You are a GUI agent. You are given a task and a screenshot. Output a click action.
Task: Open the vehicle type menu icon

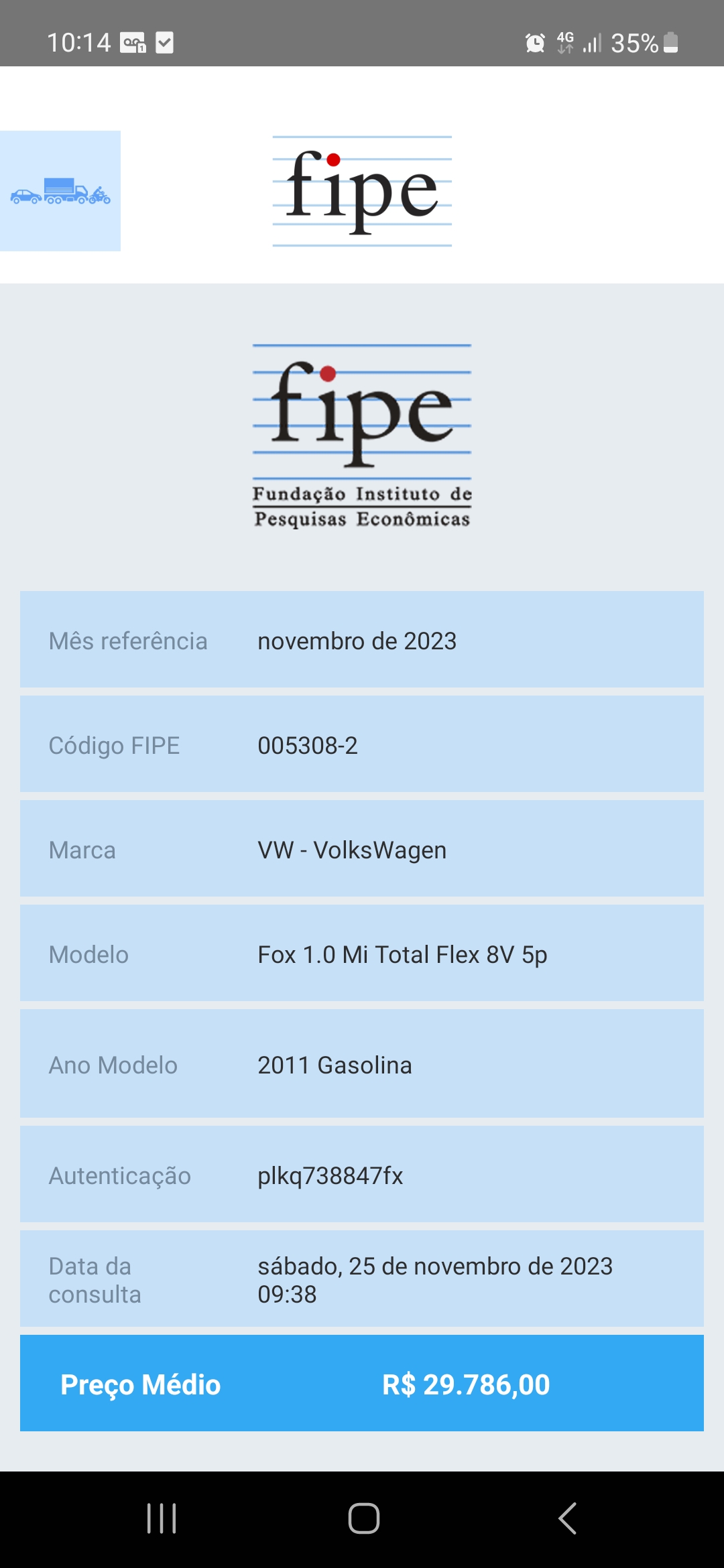click(60, 192)
